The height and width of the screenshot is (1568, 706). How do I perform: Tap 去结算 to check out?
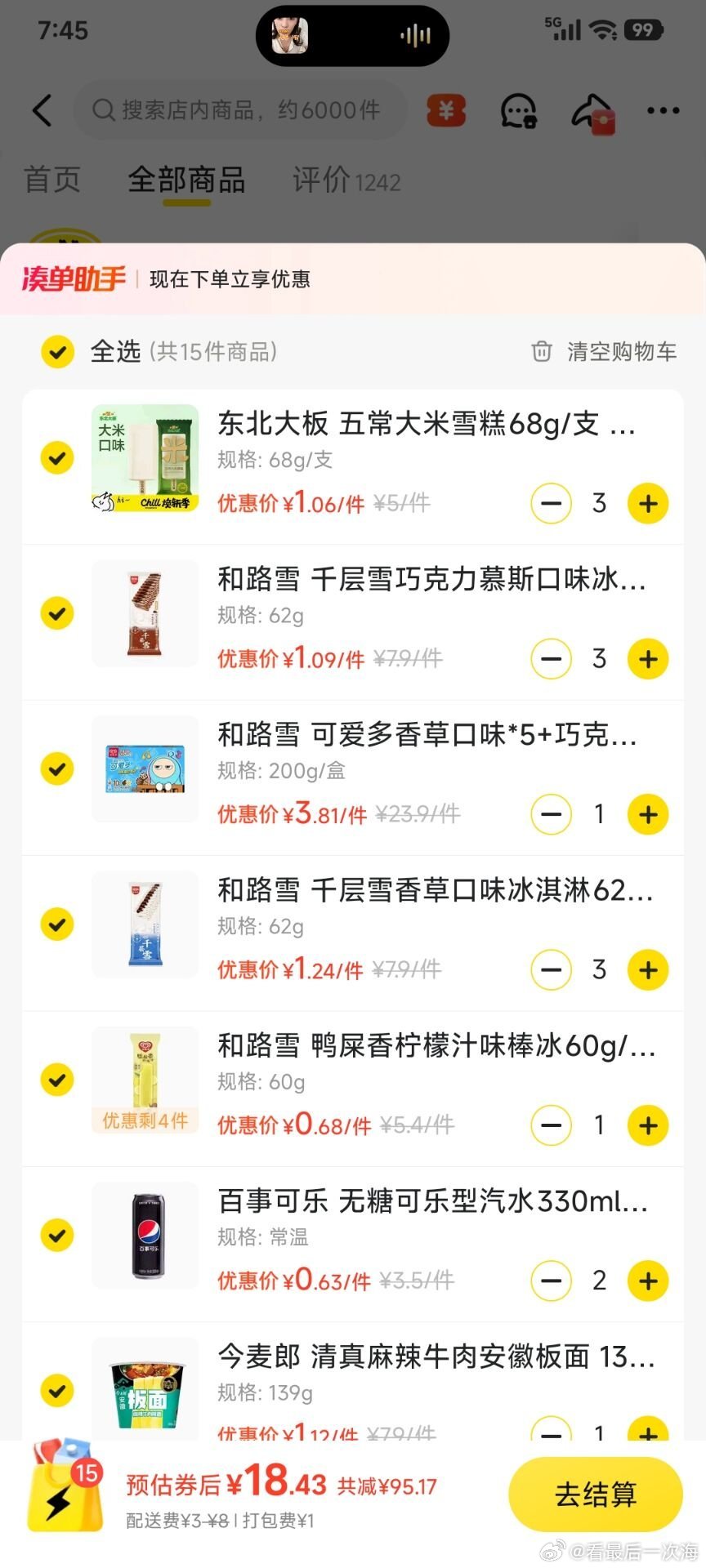tap(595, 1494)
